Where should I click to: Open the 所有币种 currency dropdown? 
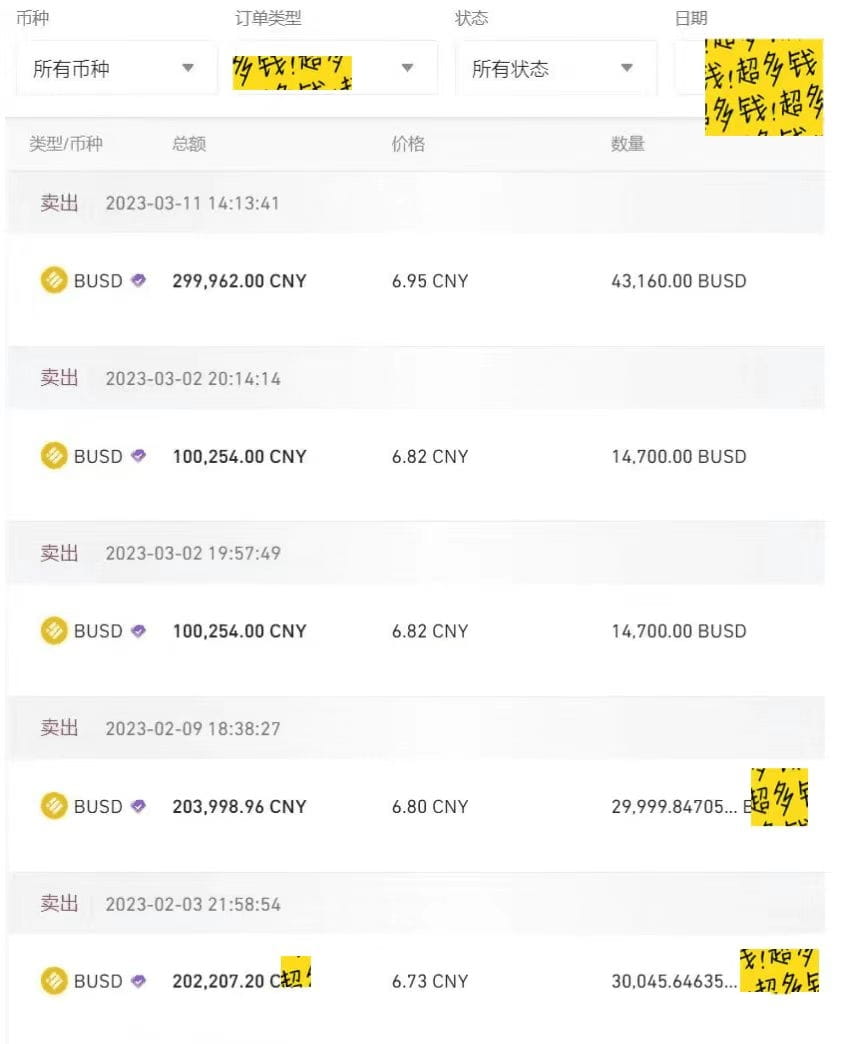pyautogui.click(x=115, y=68)
